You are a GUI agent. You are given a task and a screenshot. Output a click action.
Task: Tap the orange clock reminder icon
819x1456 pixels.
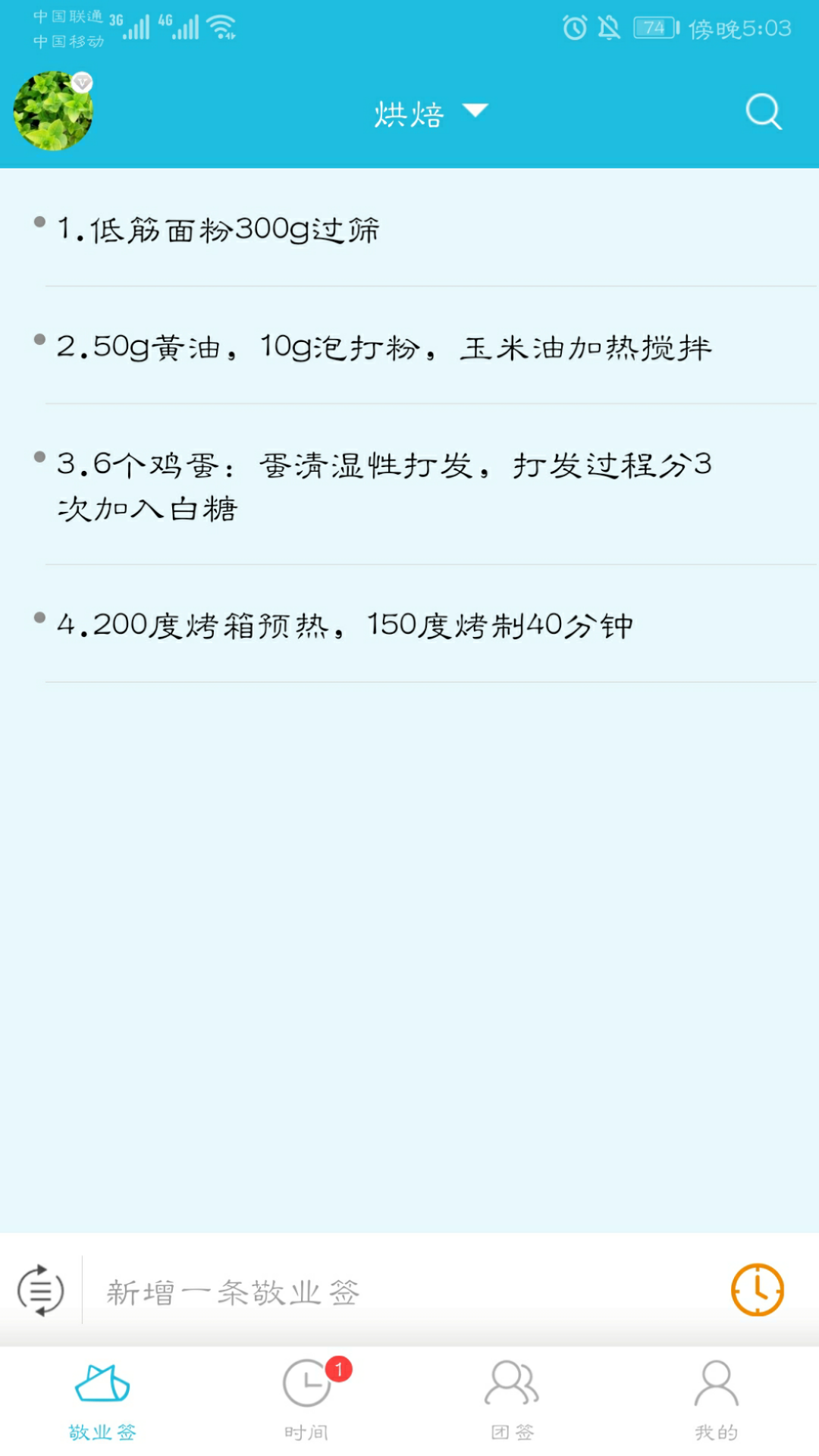(x=757, y=1290)
